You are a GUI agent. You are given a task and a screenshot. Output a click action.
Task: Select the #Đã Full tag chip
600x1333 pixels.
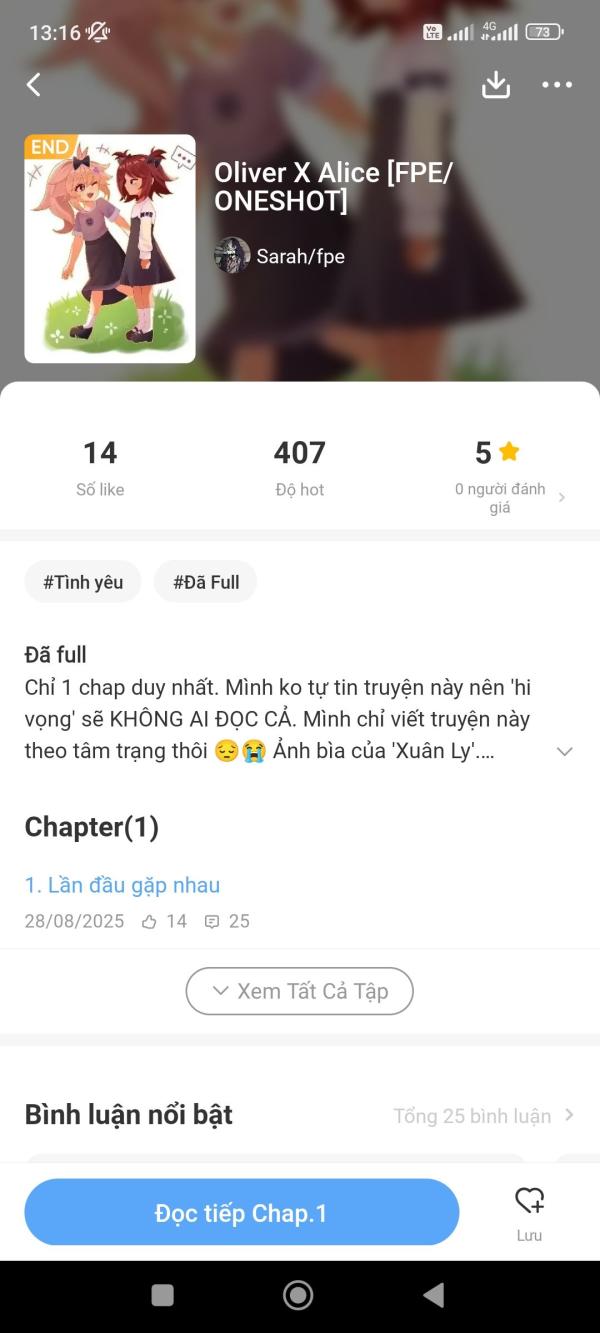(206, 582)
